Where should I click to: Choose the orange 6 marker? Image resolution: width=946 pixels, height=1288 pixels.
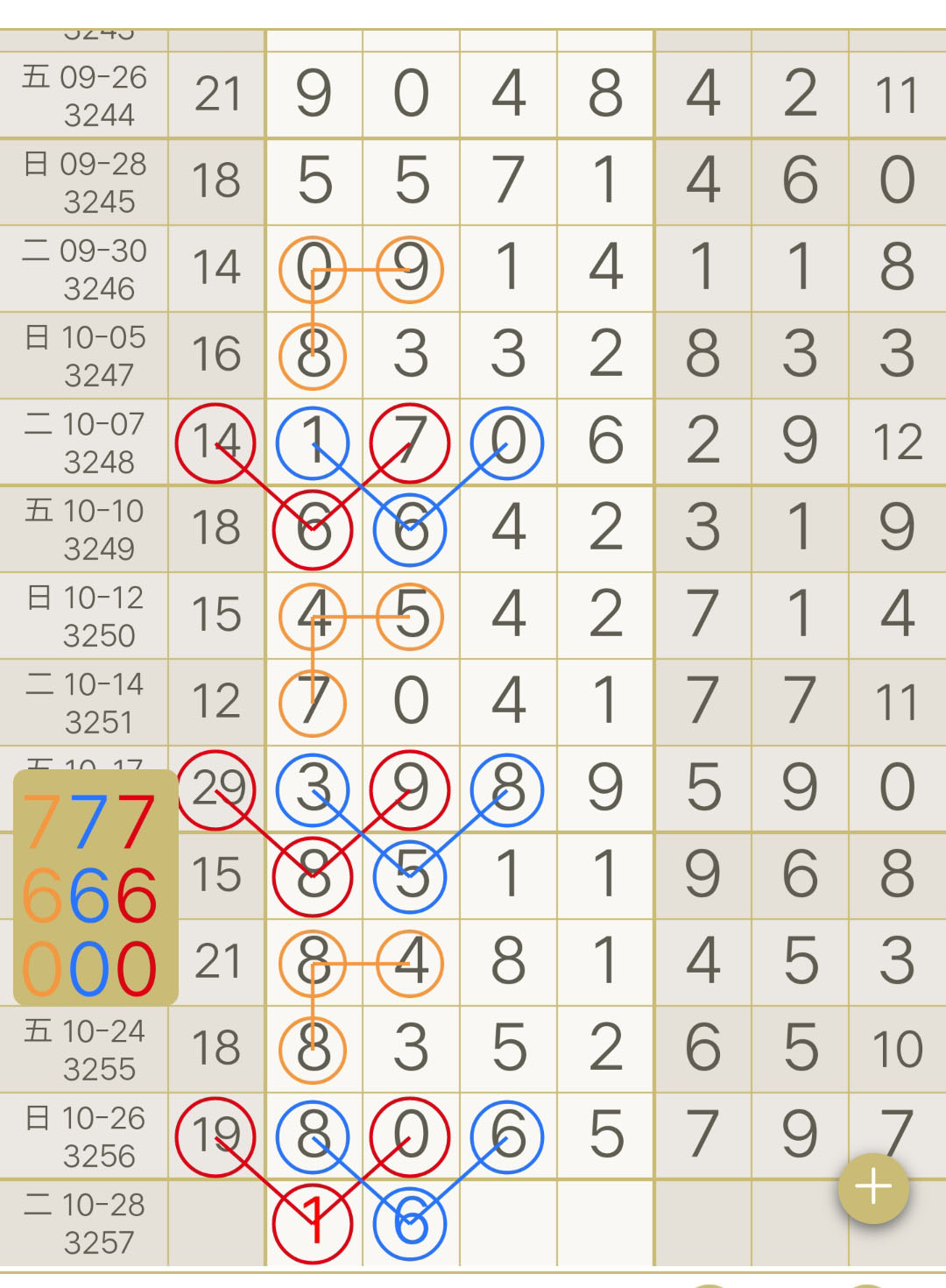(42, 895)
